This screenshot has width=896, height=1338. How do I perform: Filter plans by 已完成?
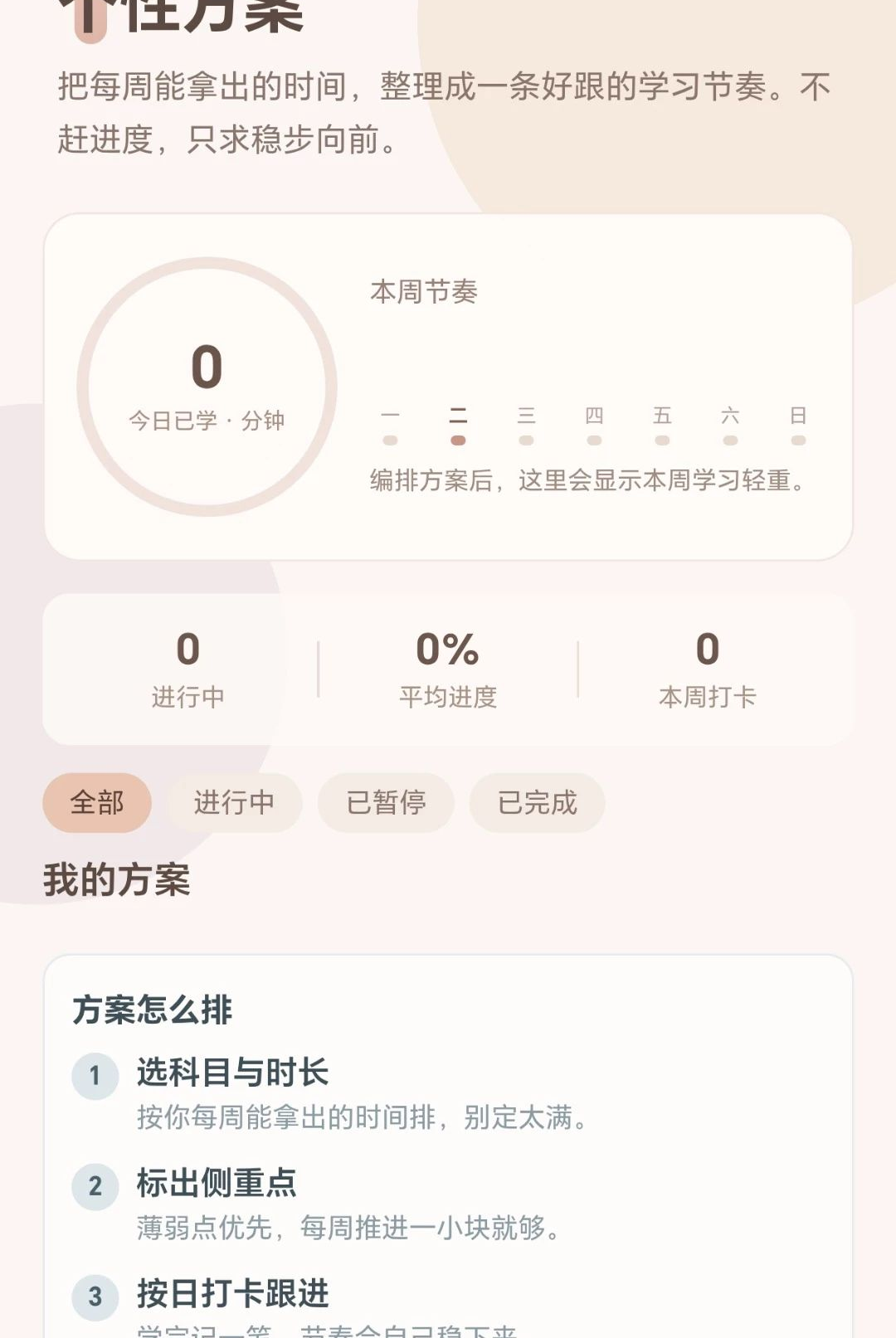pyautogui.click(x=538, y=802)
